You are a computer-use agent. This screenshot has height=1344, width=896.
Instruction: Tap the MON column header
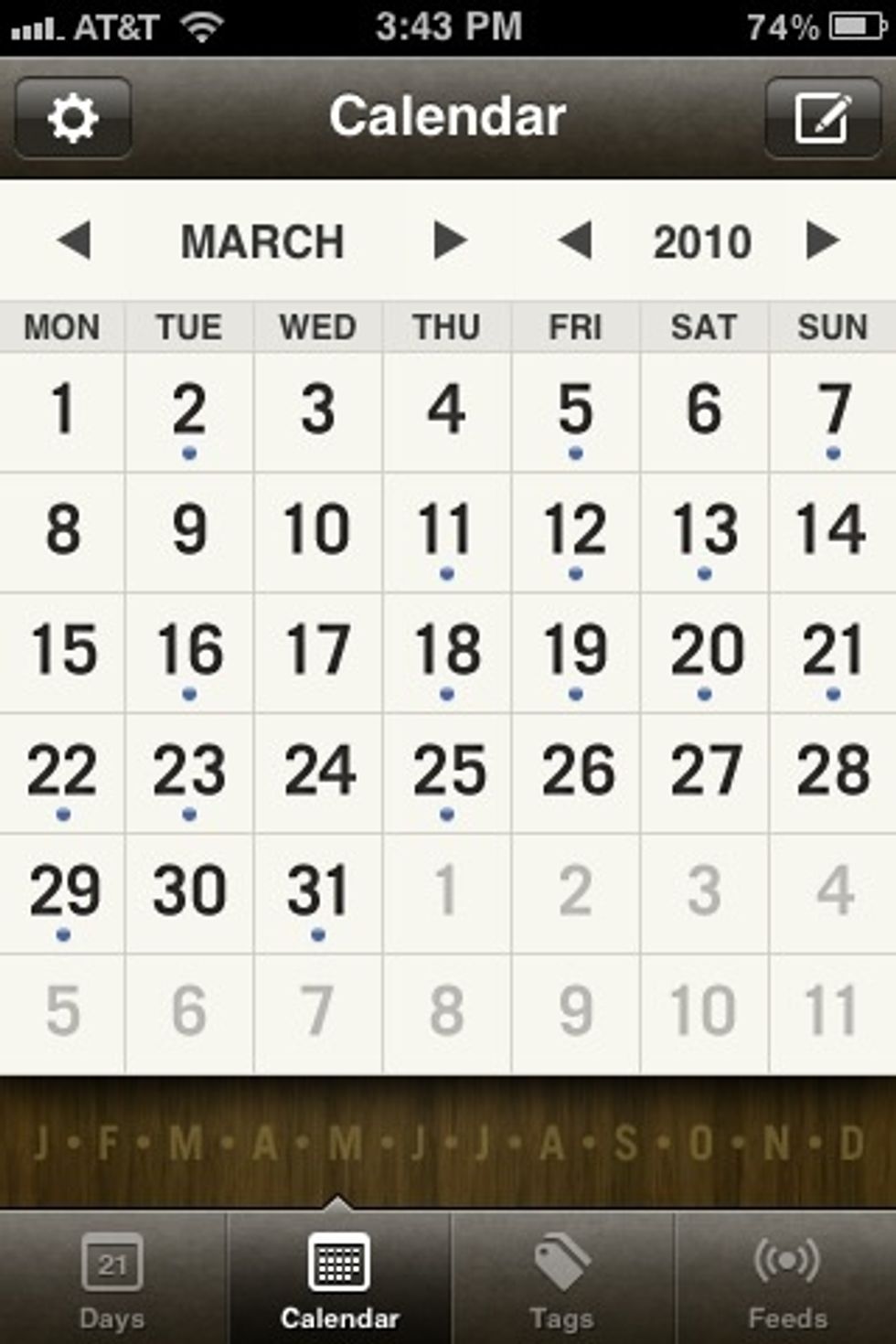click(x=60, y=326)
